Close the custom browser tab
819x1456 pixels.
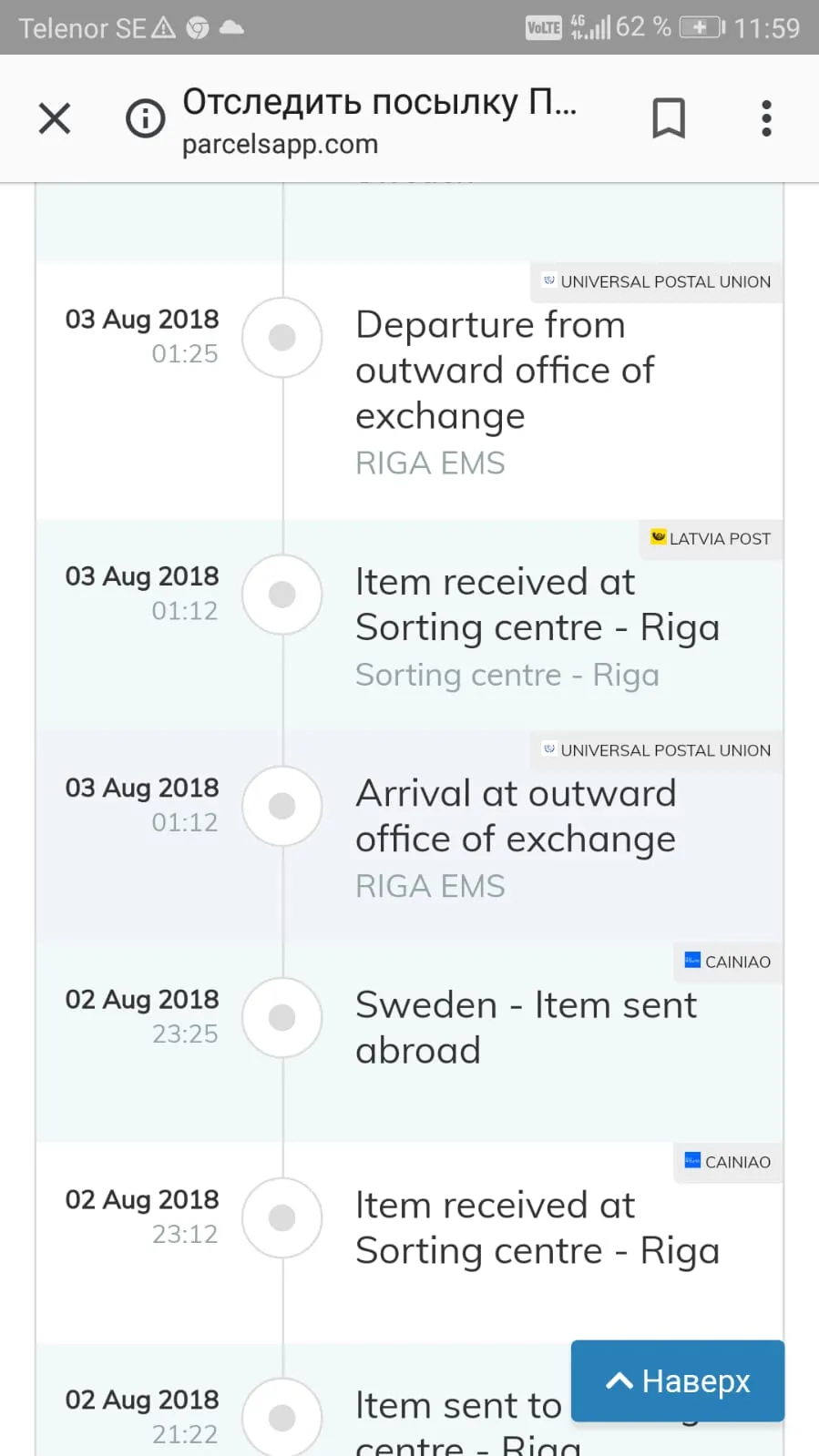click(55, 118)
